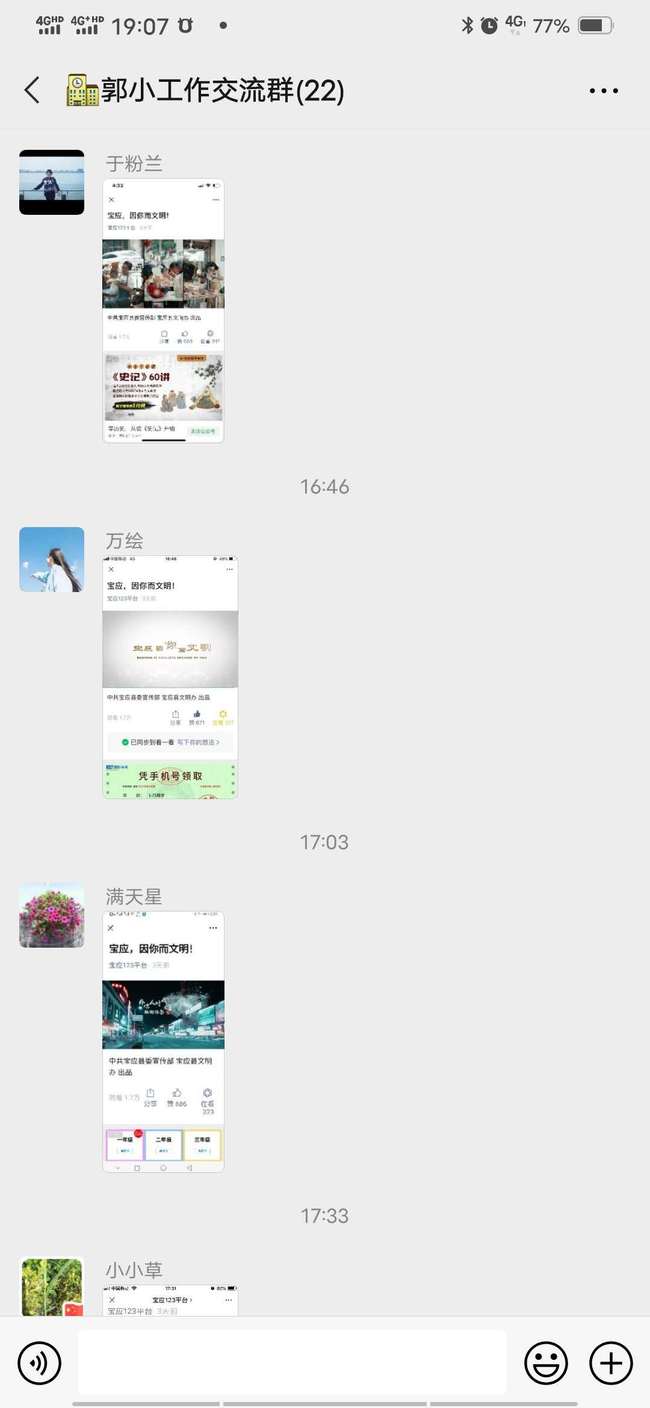Go back from 郭小工作交流群 chat
Viewport: 650px width, 1408px height.
pos(32,91)
